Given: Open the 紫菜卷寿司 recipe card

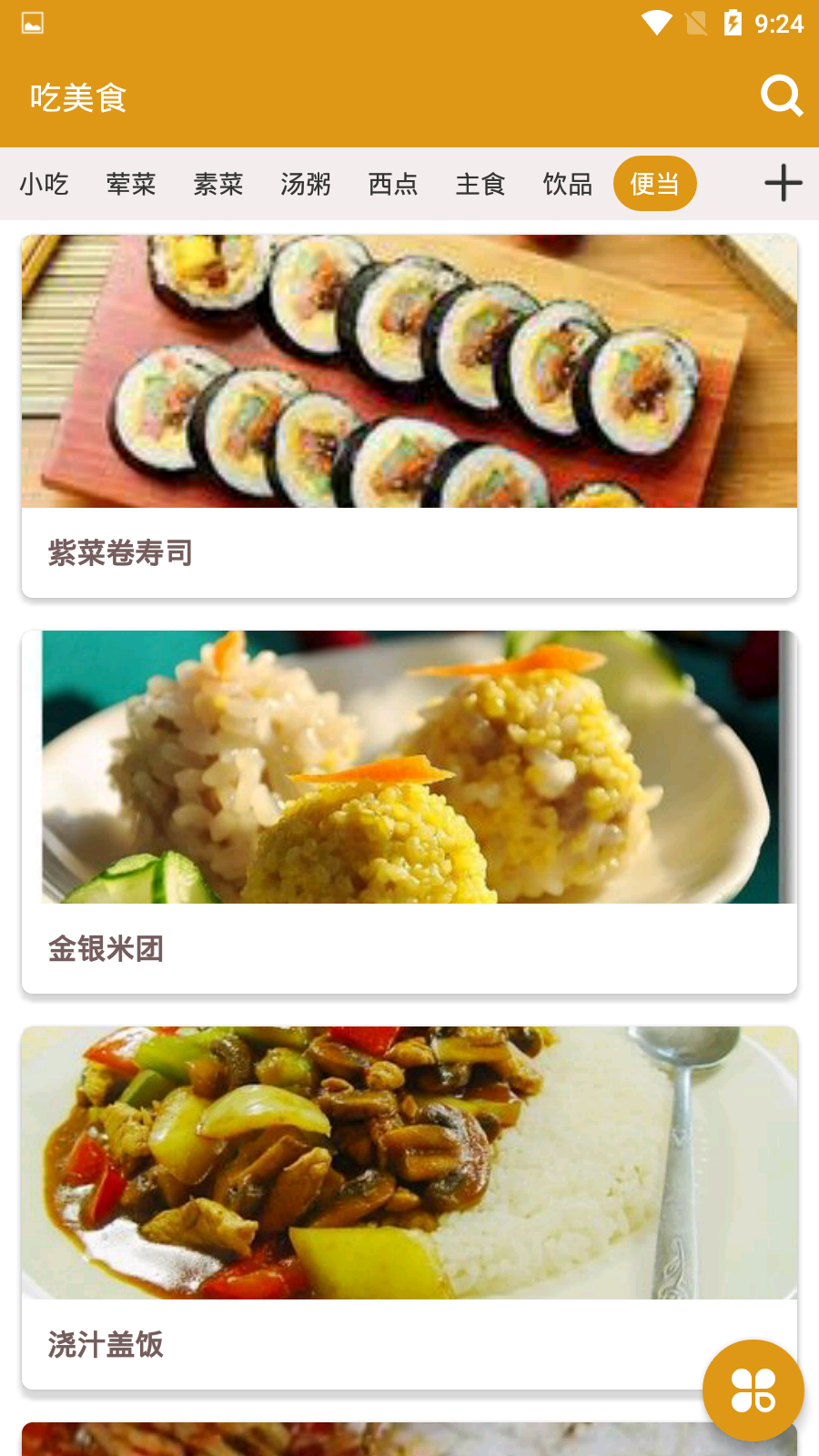Looking at the screenshot, I should 409,416.
